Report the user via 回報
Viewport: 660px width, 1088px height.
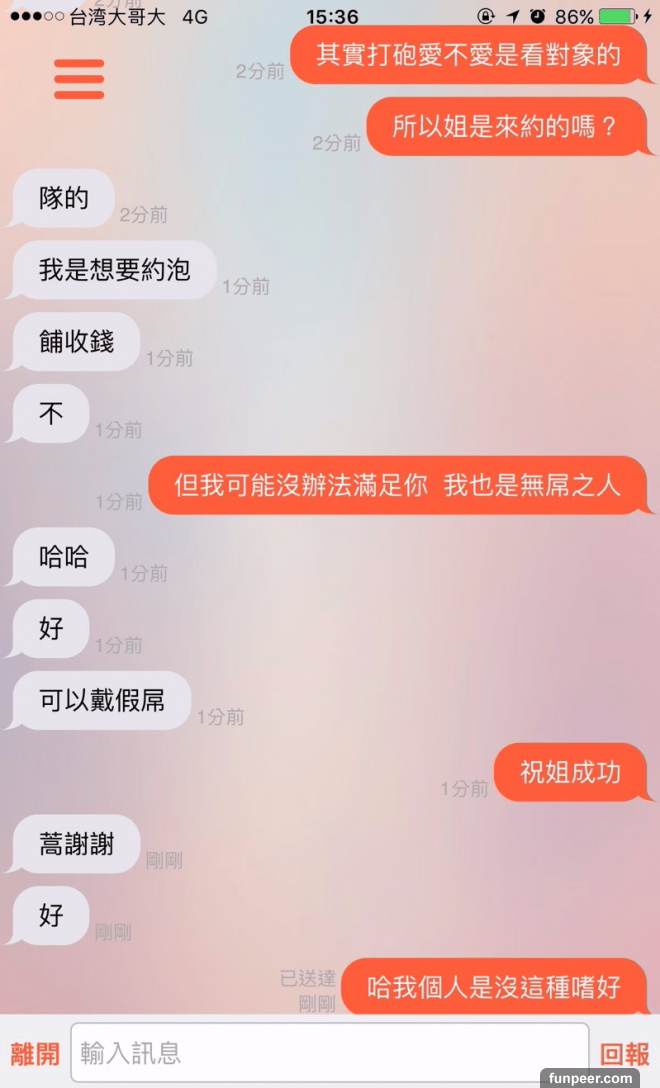[x=624, y=1053]
